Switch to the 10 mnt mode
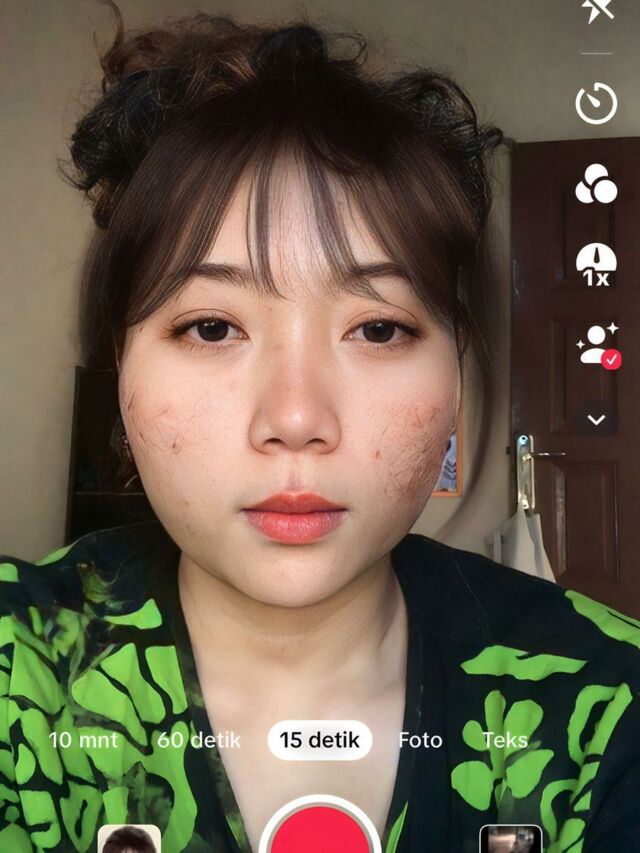Viewport: 640px width, 853px height. pos(84,741)
